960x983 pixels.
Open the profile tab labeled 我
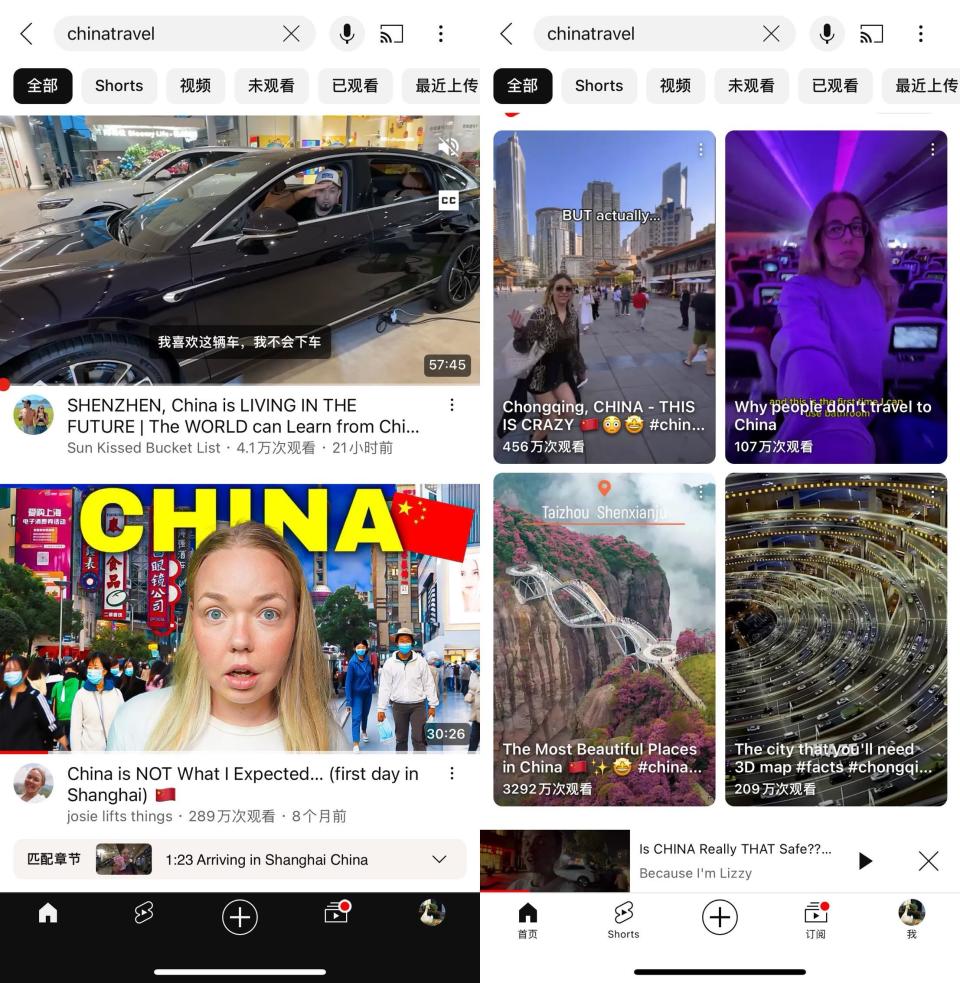click(x=911, y=920)
